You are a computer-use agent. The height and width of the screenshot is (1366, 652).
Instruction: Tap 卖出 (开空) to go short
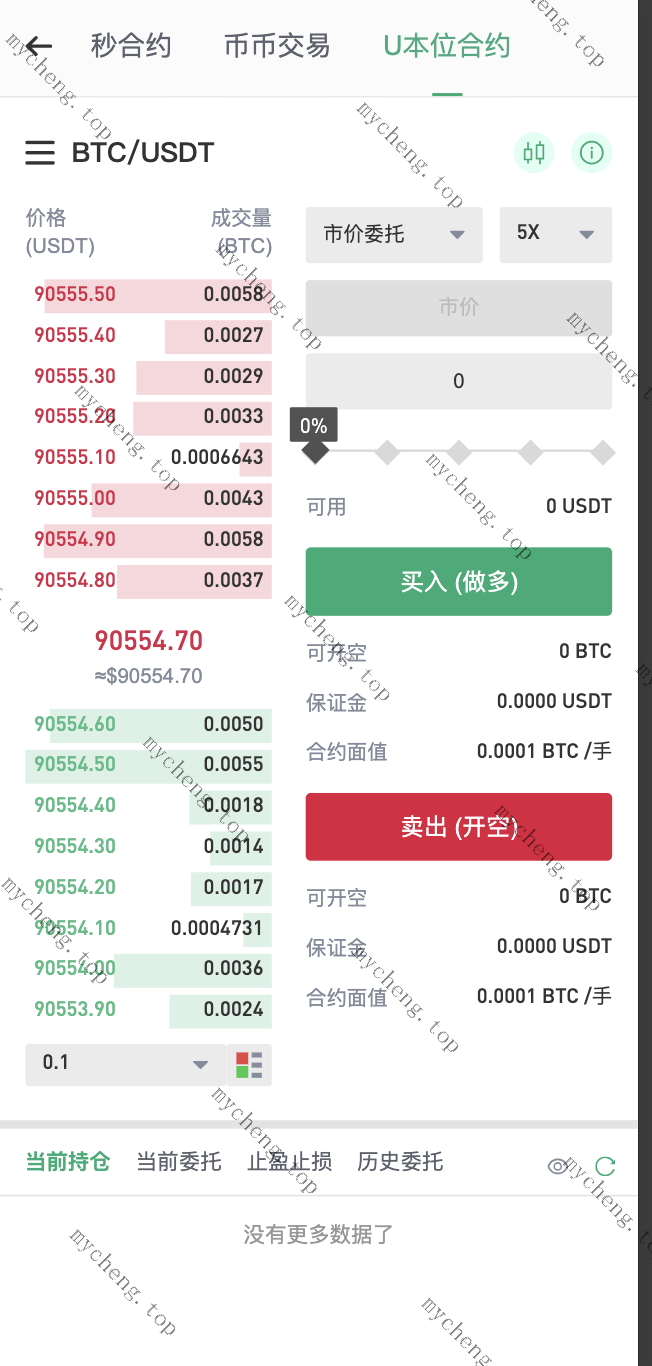coord(459,827)
